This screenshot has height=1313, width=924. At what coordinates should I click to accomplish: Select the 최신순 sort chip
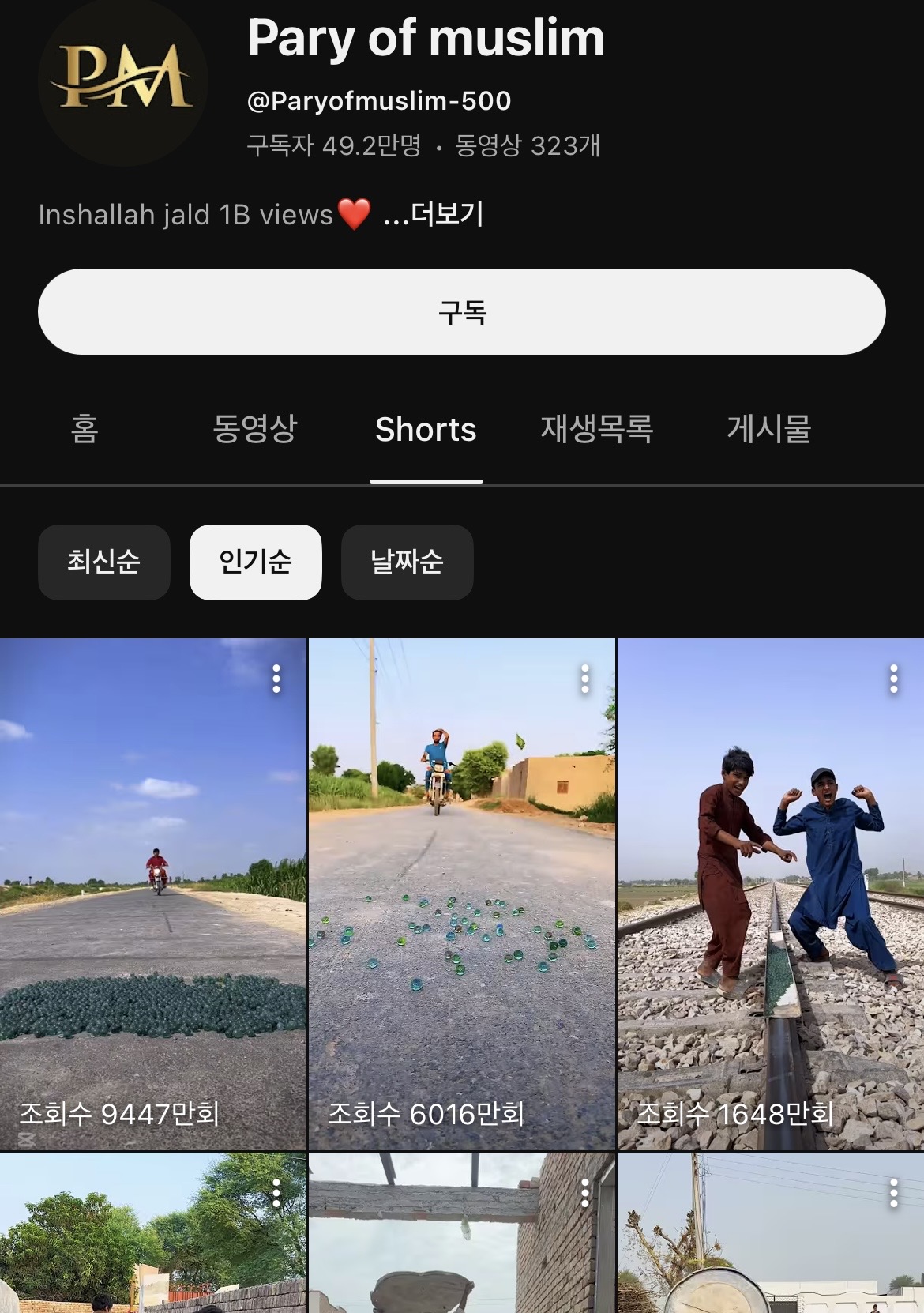click(103, 562)
